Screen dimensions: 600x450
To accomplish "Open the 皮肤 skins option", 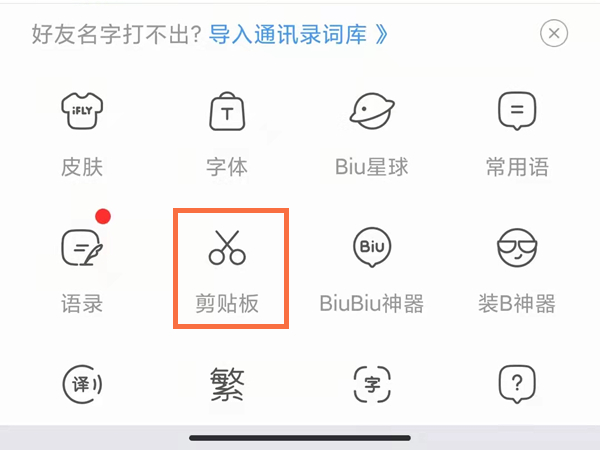I will (x=82, y=130).
